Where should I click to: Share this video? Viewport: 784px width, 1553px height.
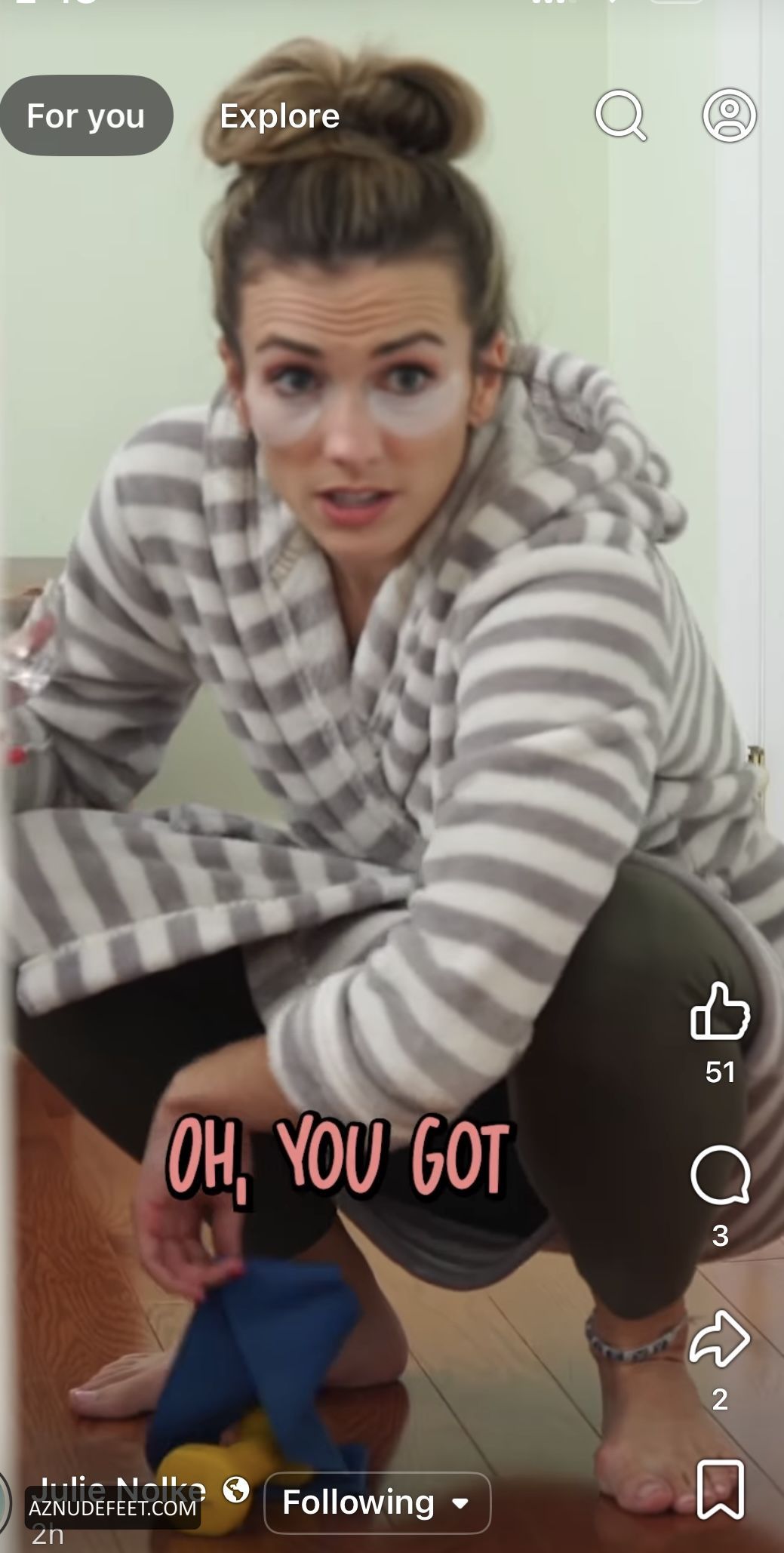pos(720,1338)
